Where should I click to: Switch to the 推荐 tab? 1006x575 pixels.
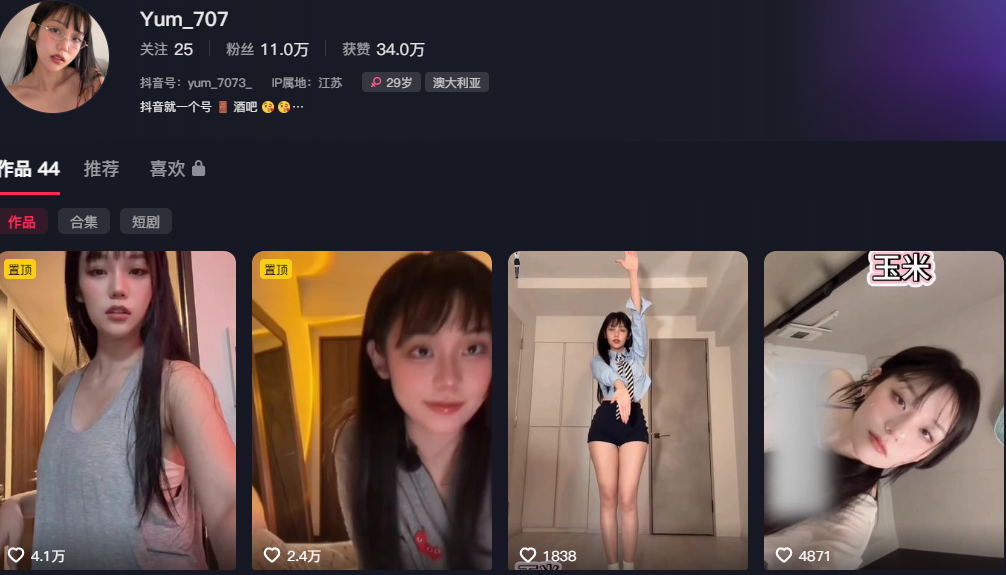coord(101,169)
